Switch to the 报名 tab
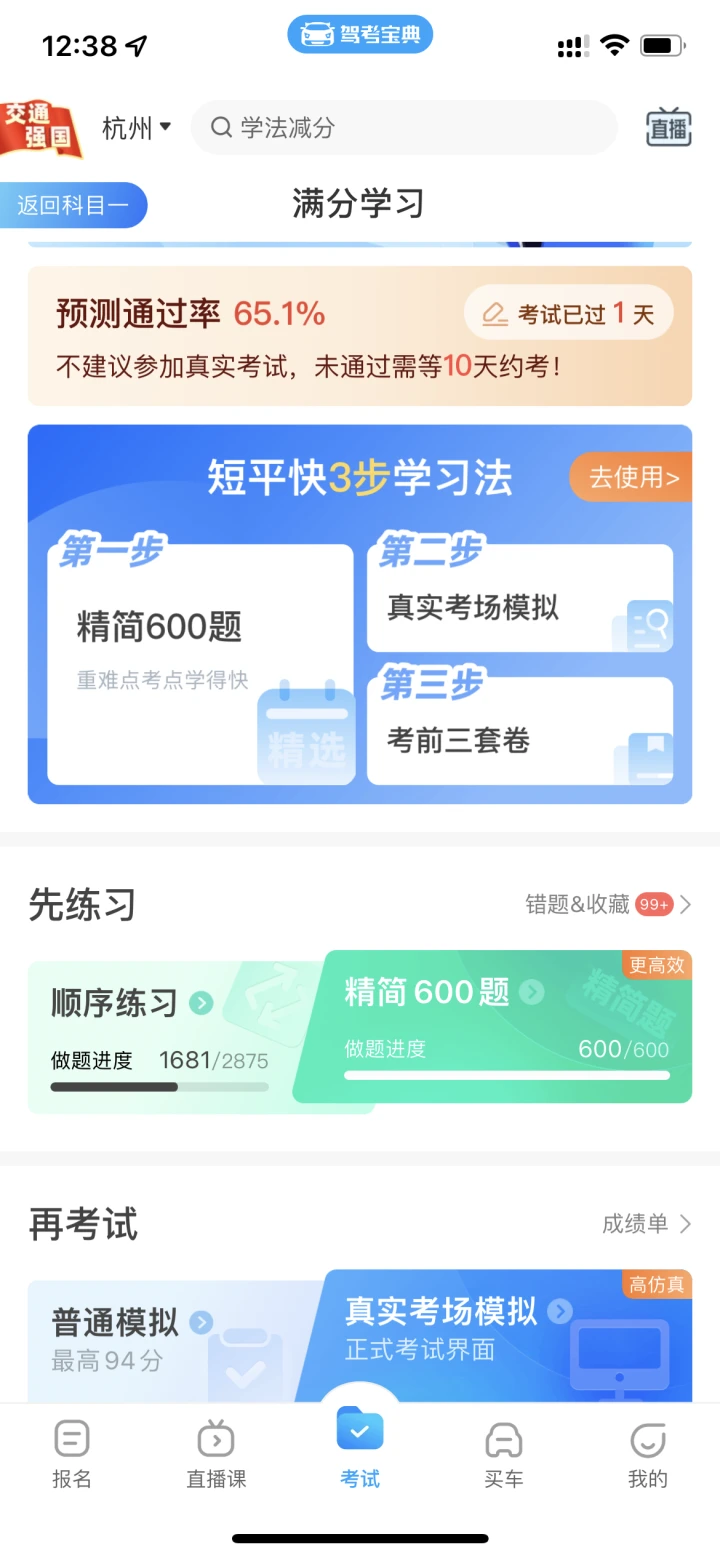The width and height of the screenshot is (720, 1558). coord(72,1456)
